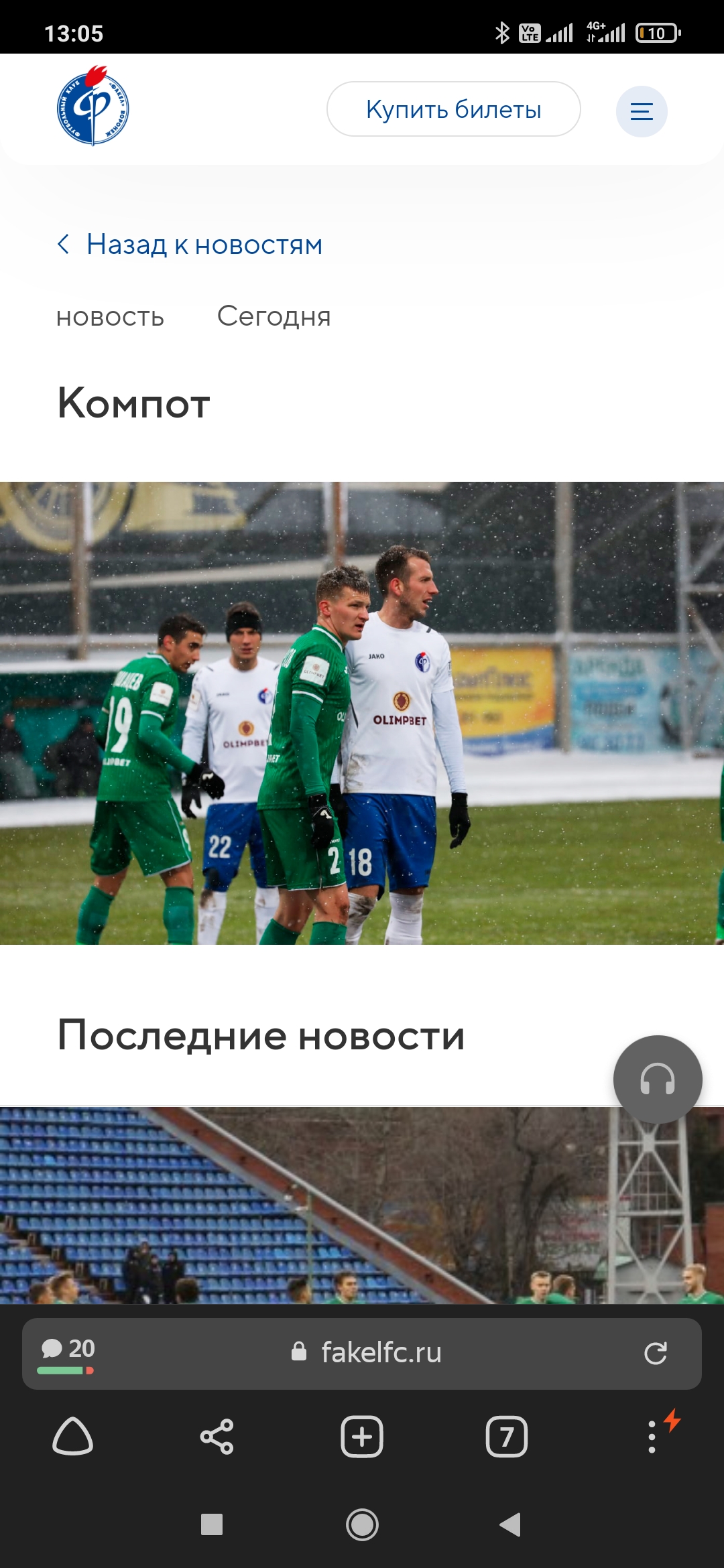Add a new browser tab
The image size is (724, 1568).
(362, 1437)
